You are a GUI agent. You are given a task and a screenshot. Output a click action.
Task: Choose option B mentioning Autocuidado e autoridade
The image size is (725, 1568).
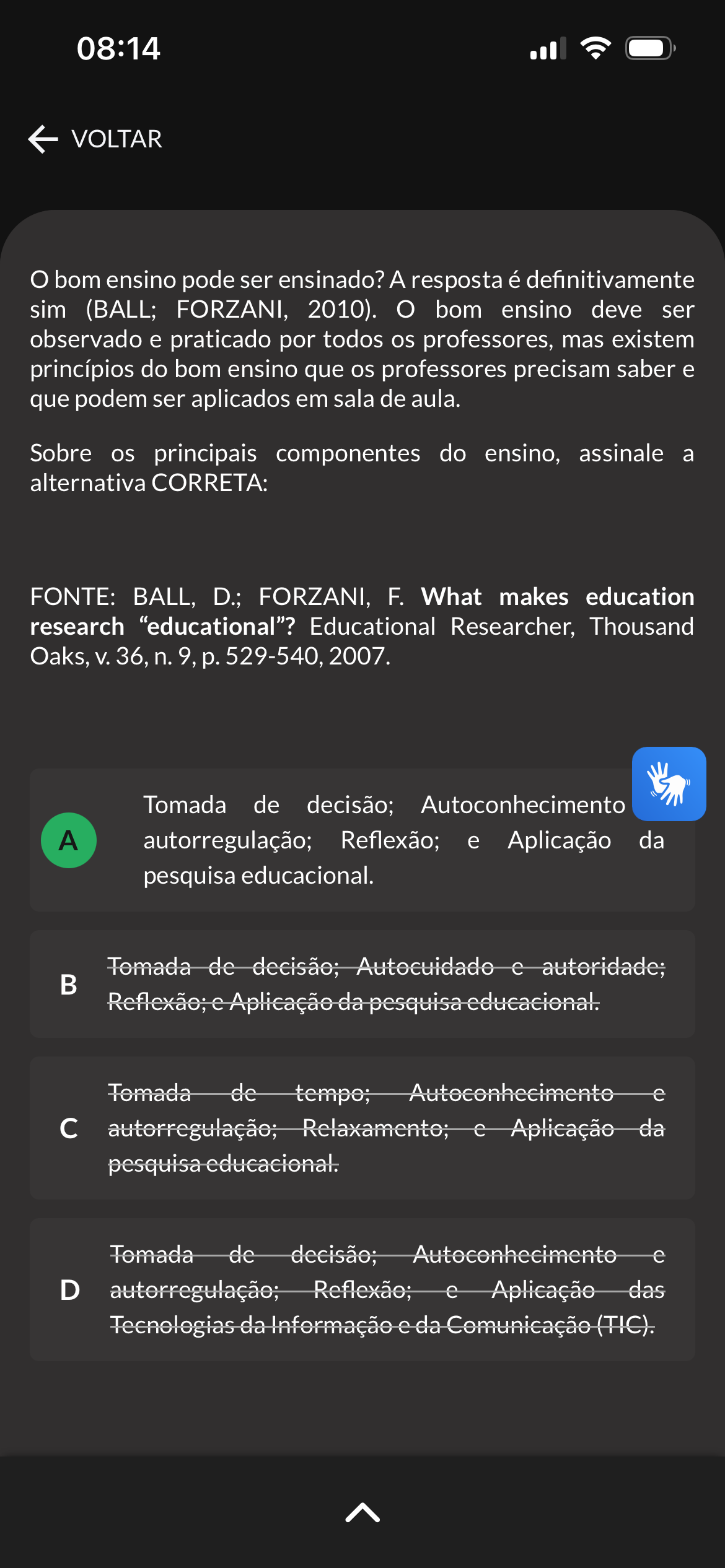(362, 984)
